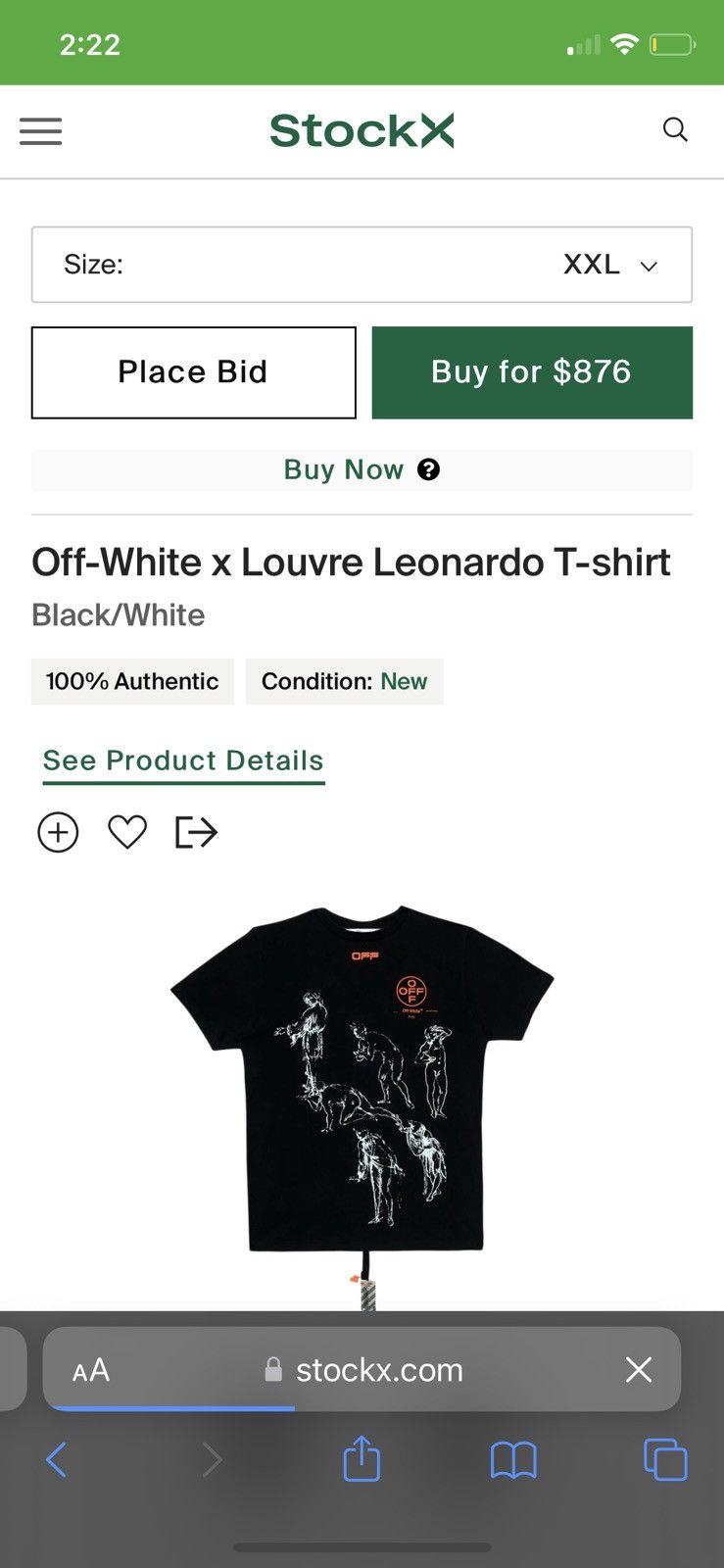The image size is (724, 1568).
Task: Open the AA reader options
Action: pyautogui.click(x=91, y=1370)
